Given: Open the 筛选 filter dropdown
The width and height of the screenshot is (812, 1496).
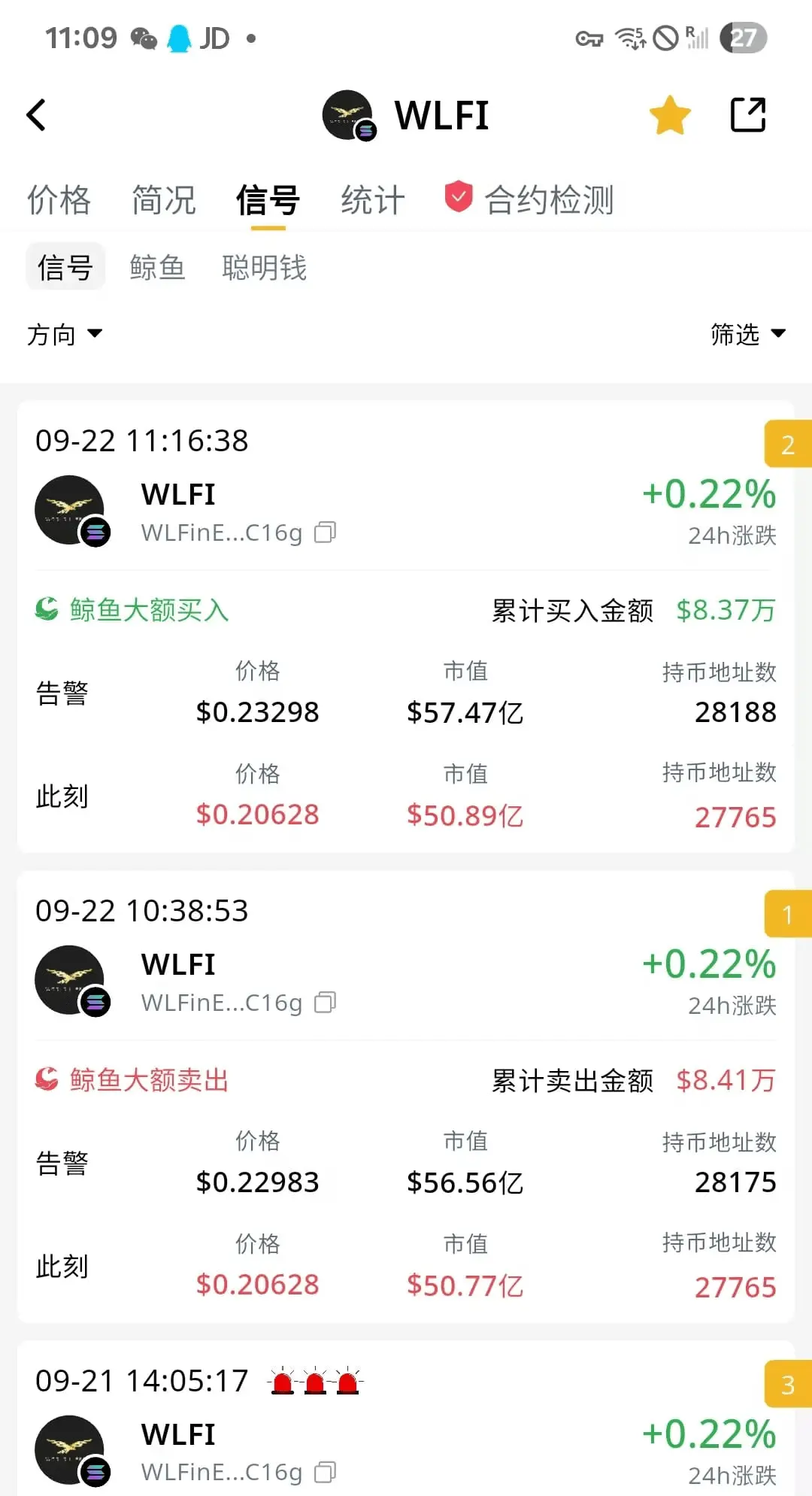Looking at the screenshot, I should point(747,334).
